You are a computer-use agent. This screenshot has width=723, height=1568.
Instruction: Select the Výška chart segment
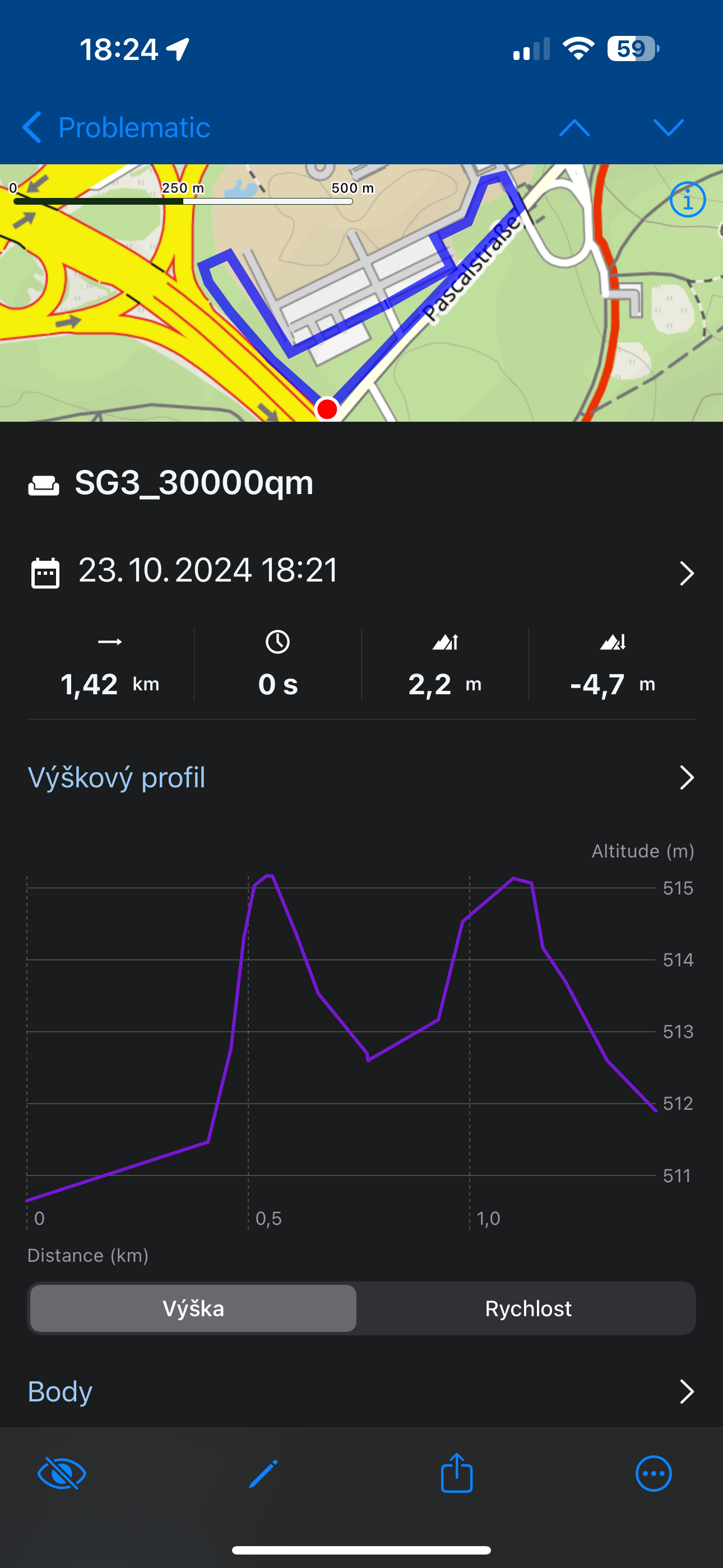click(x=193, y=1309)
